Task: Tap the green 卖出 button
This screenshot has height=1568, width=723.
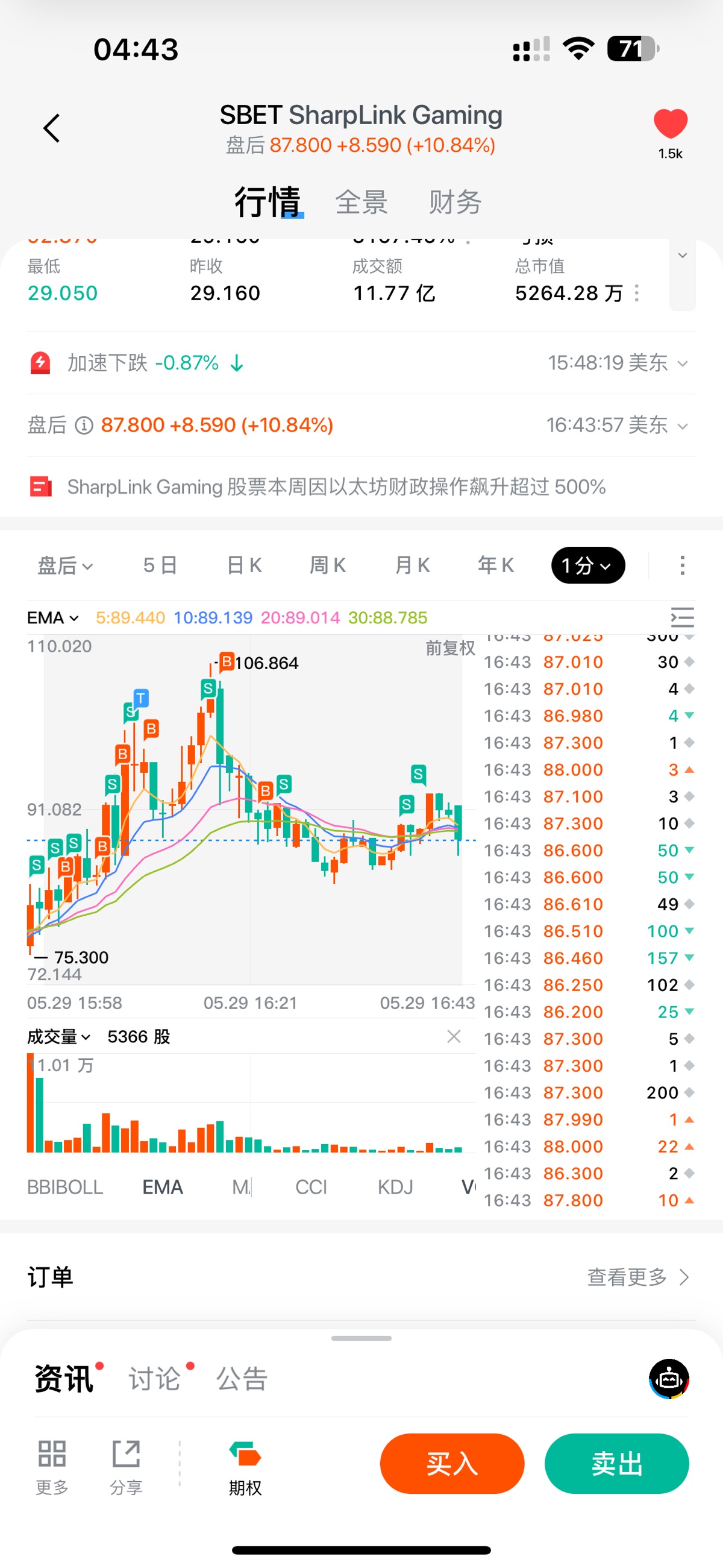Action: pos(616,1463)
